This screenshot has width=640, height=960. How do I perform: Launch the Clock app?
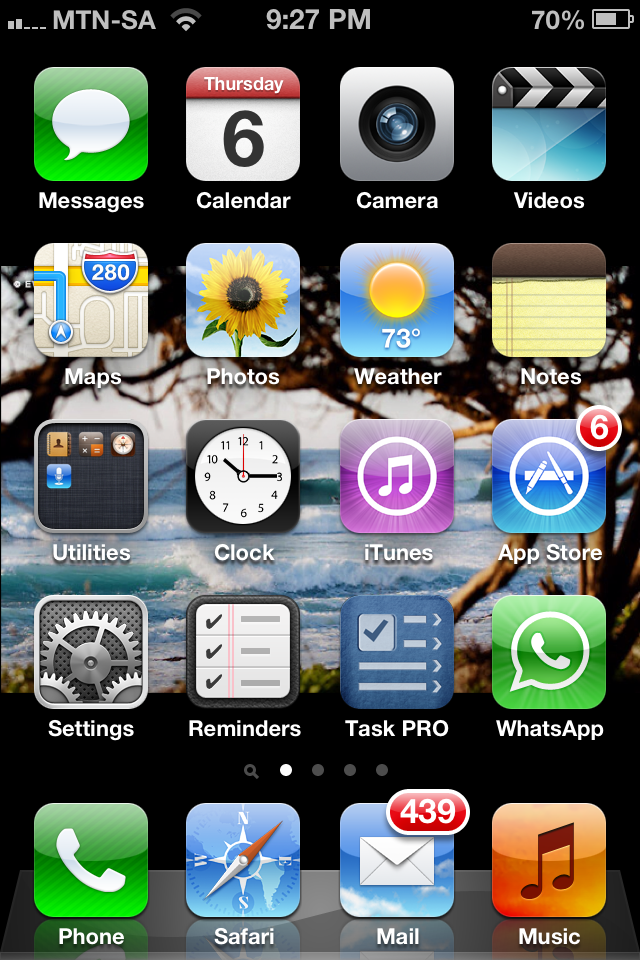(243, 476)
